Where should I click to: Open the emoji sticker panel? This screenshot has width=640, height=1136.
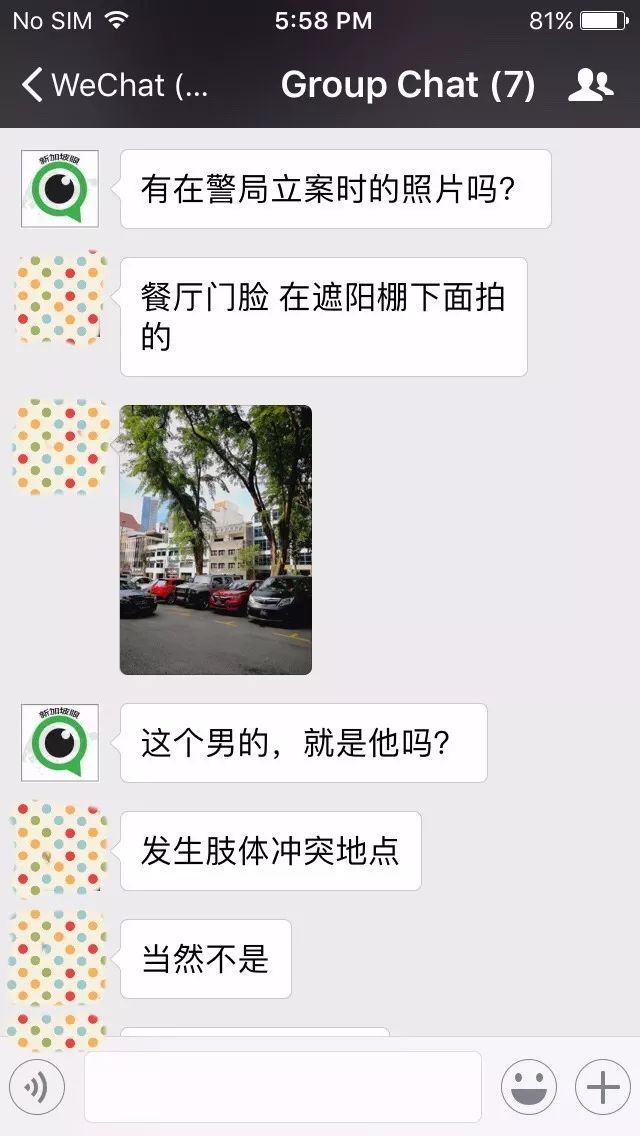coord(528,1087)
